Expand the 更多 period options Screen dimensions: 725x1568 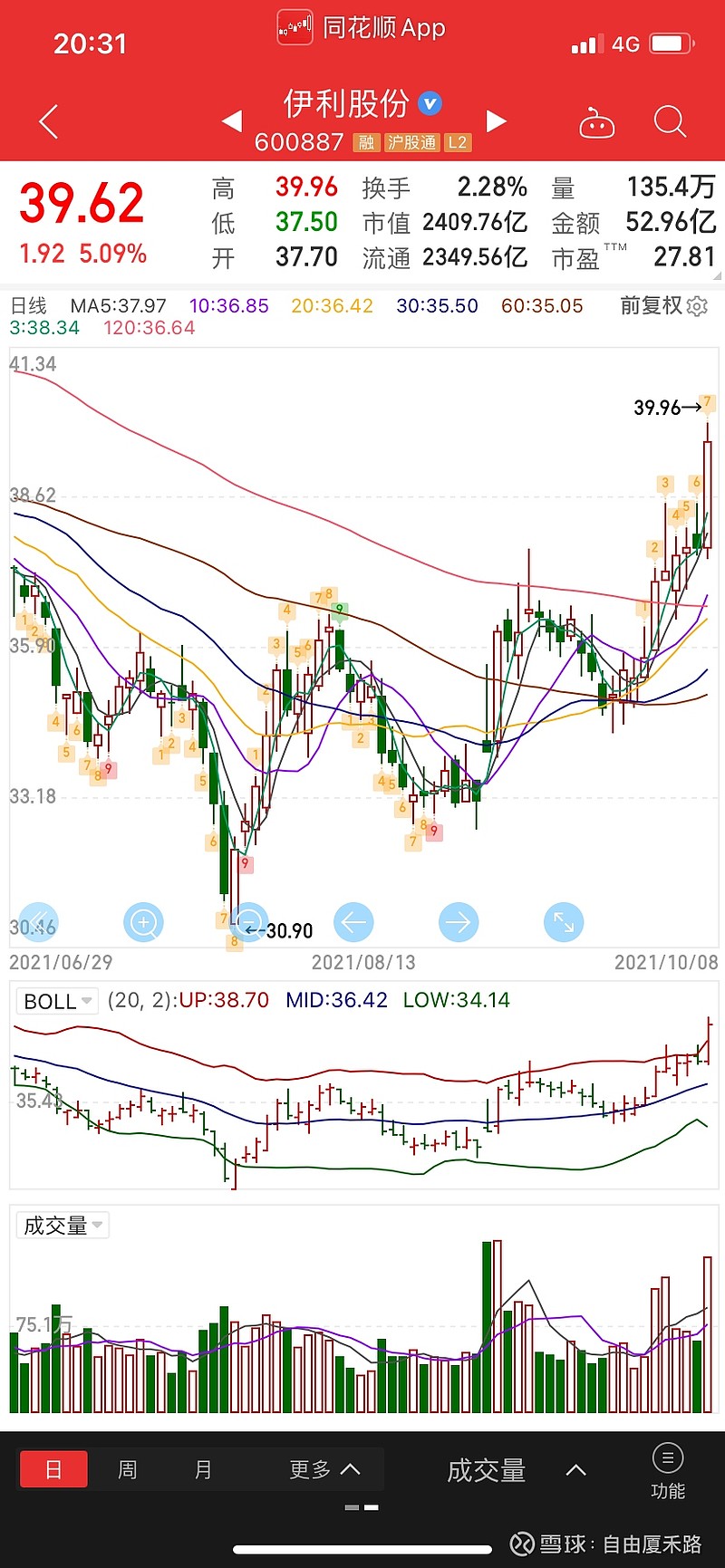click(324, 1469)
